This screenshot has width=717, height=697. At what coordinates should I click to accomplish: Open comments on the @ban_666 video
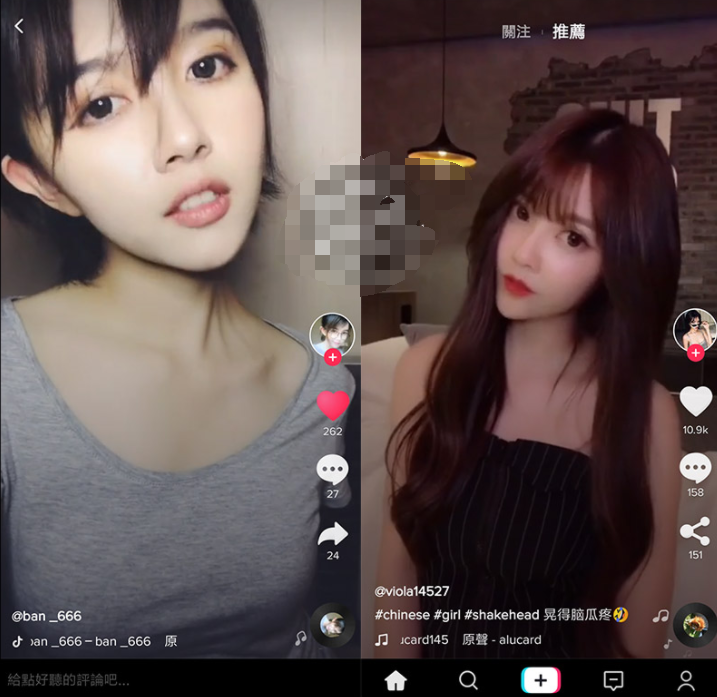pyautogui.click(x=332, y=469)
